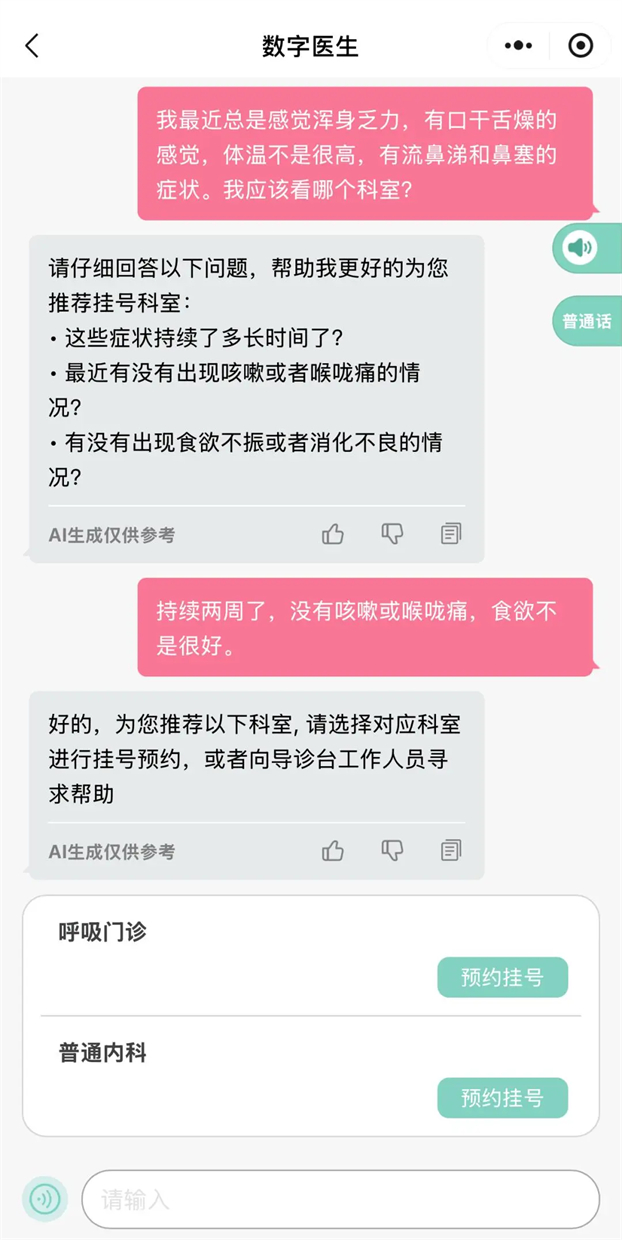Like the department recommendation reply
This screenshot has width=622, height=1240.
click(333, 851)
